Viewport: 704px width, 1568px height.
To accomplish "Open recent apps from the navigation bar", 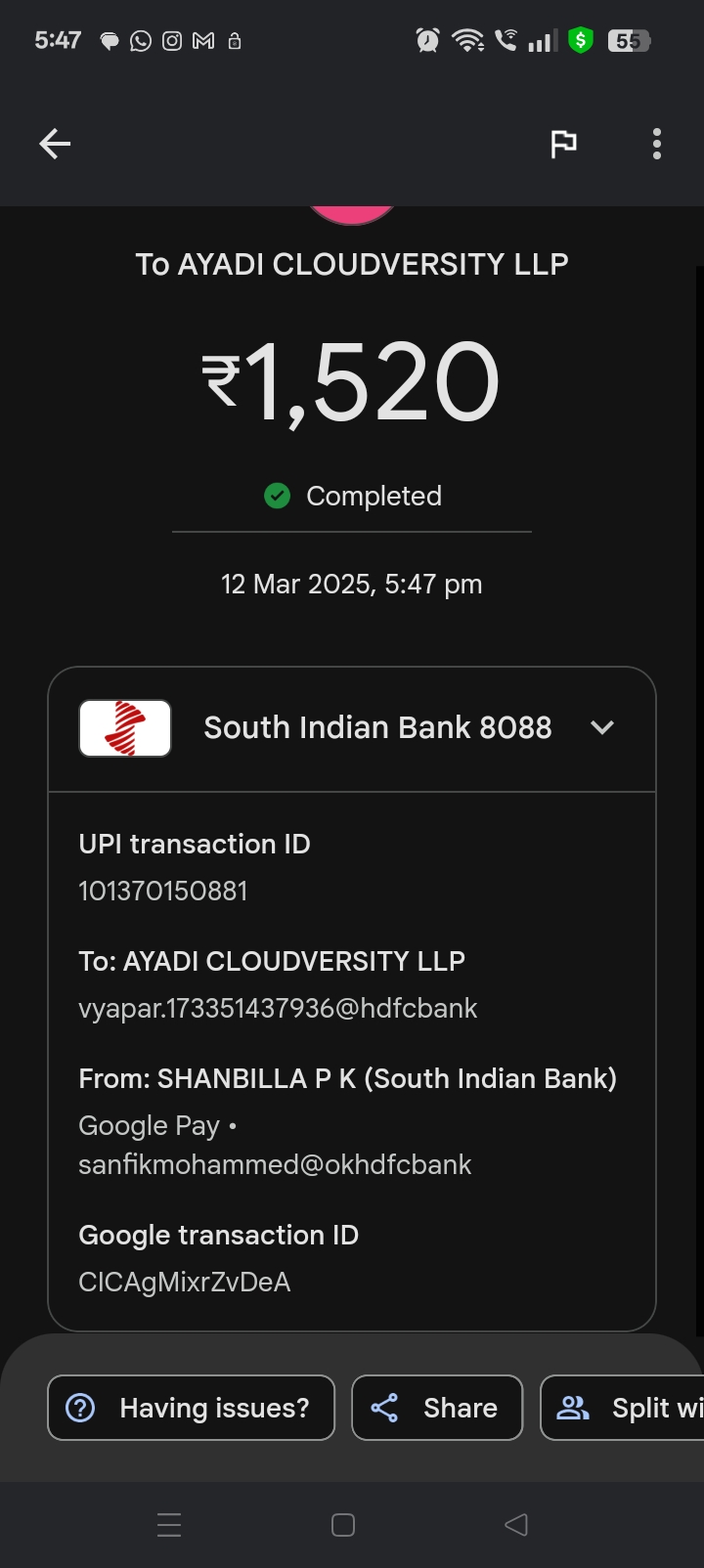I will [169, 1525].
